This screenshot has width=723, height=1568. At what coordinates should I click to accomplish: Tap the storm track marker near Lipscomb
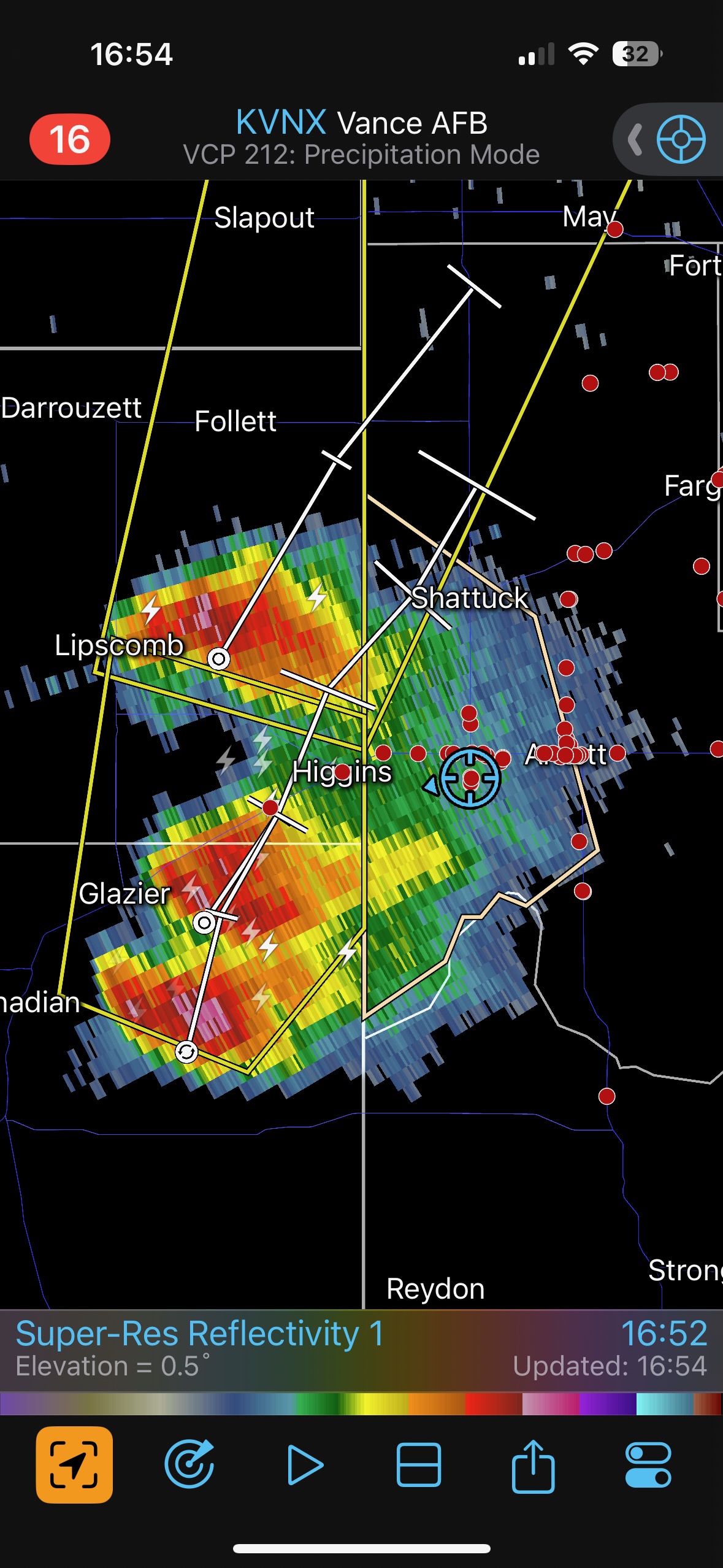[218, 659]
